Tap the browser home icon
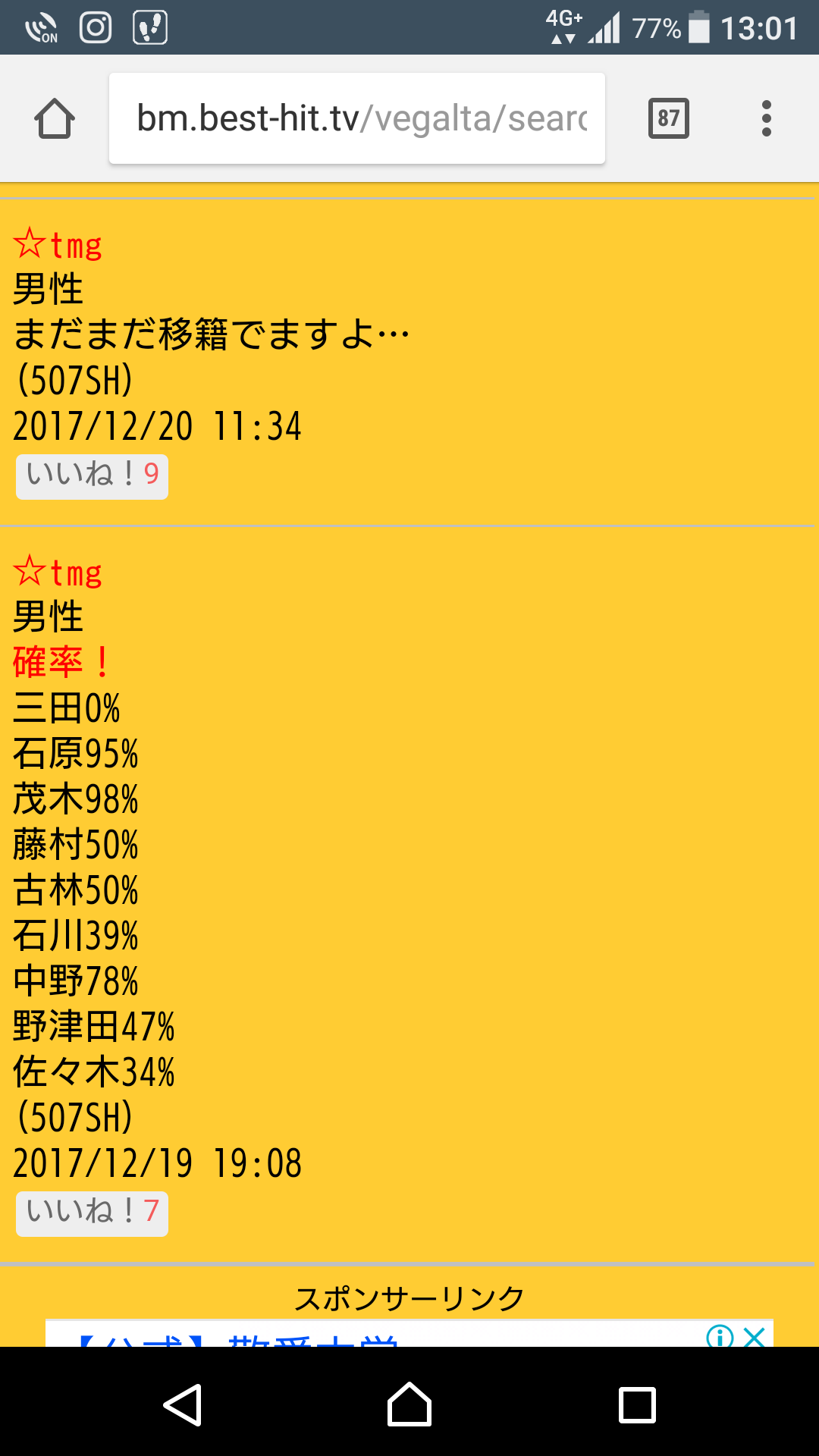 pos(55,119)
